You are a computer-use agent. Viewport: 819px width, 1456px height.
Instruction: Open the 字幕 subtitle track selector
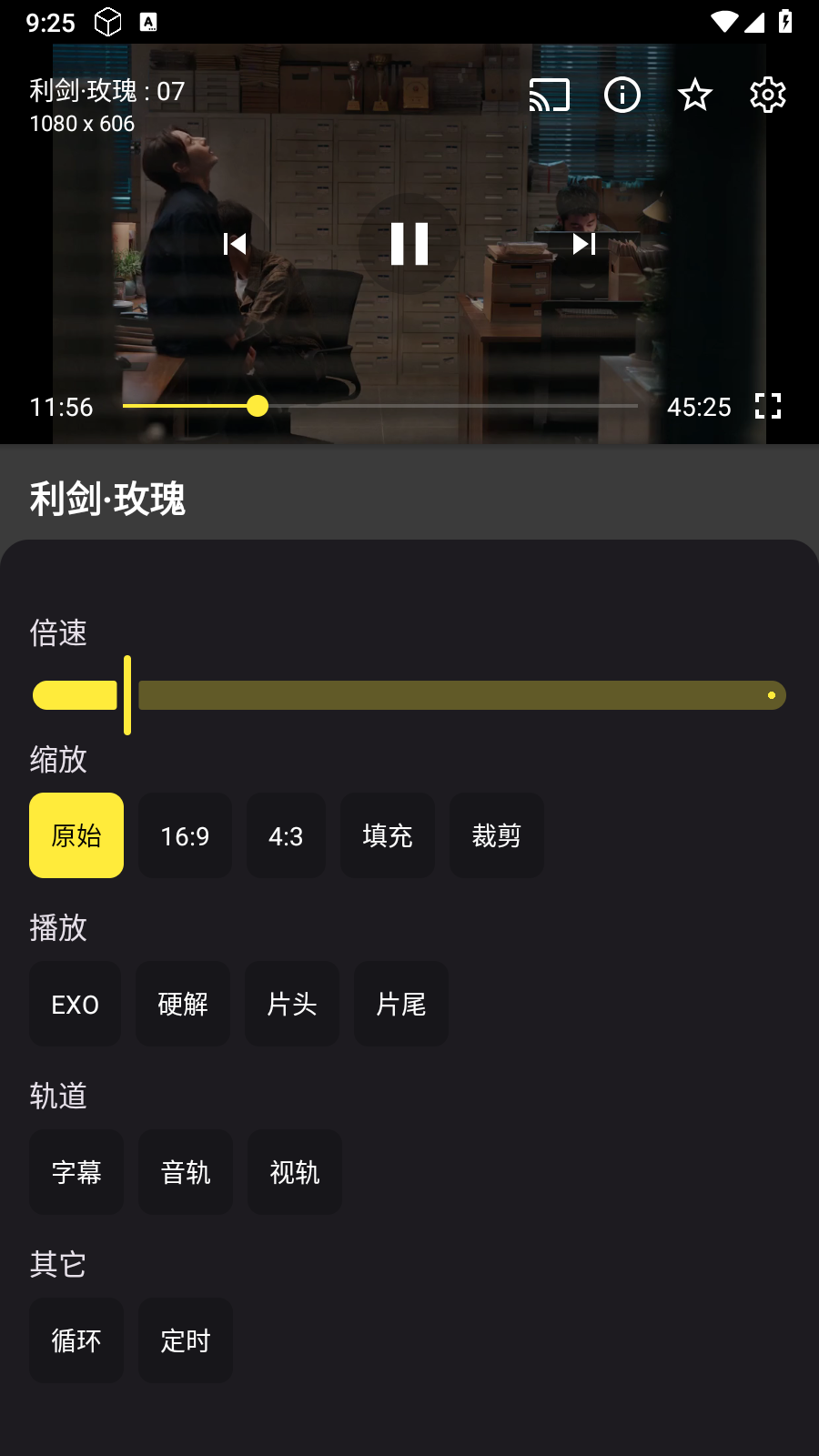coord(76,1172)
